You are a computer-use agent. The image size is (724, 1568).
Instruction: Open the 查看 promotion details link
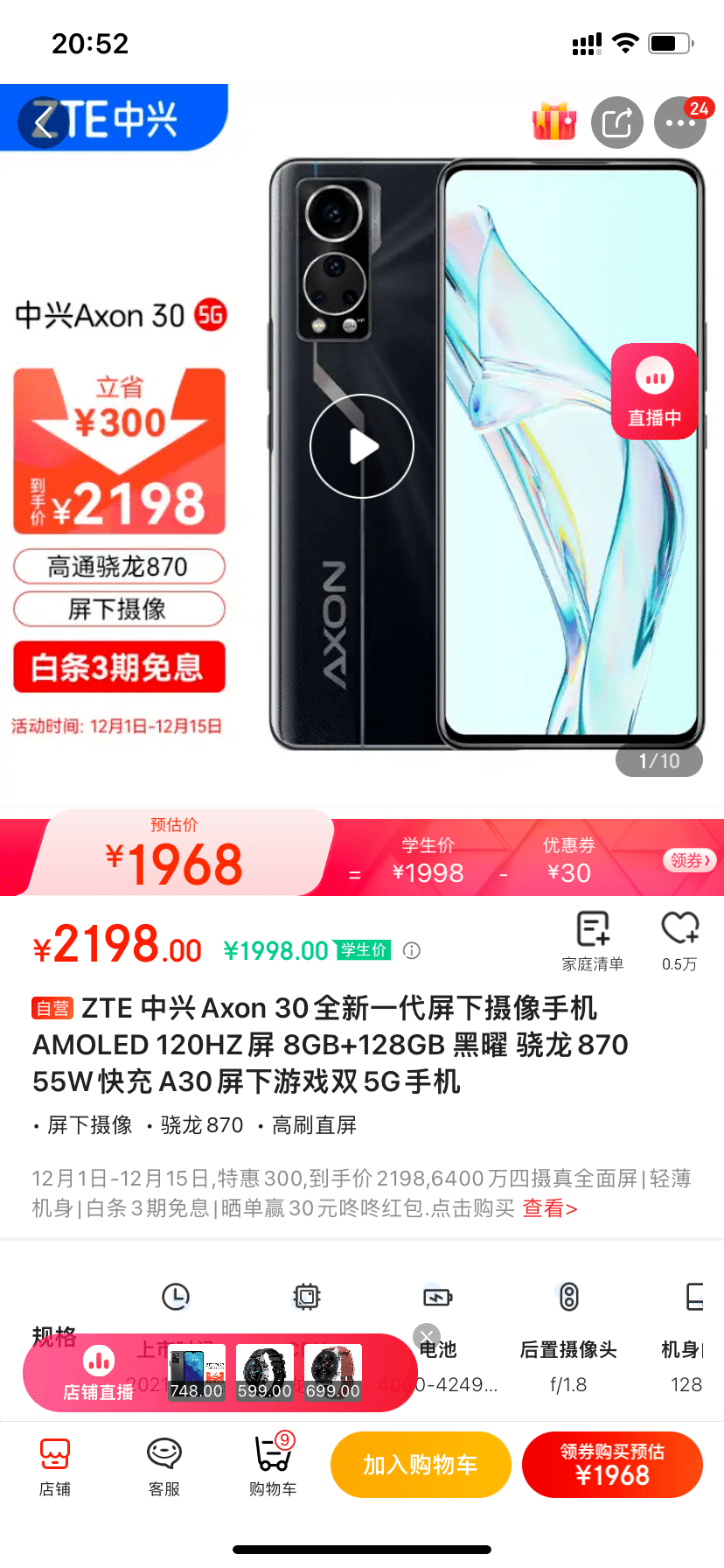tap(550, 1208)
